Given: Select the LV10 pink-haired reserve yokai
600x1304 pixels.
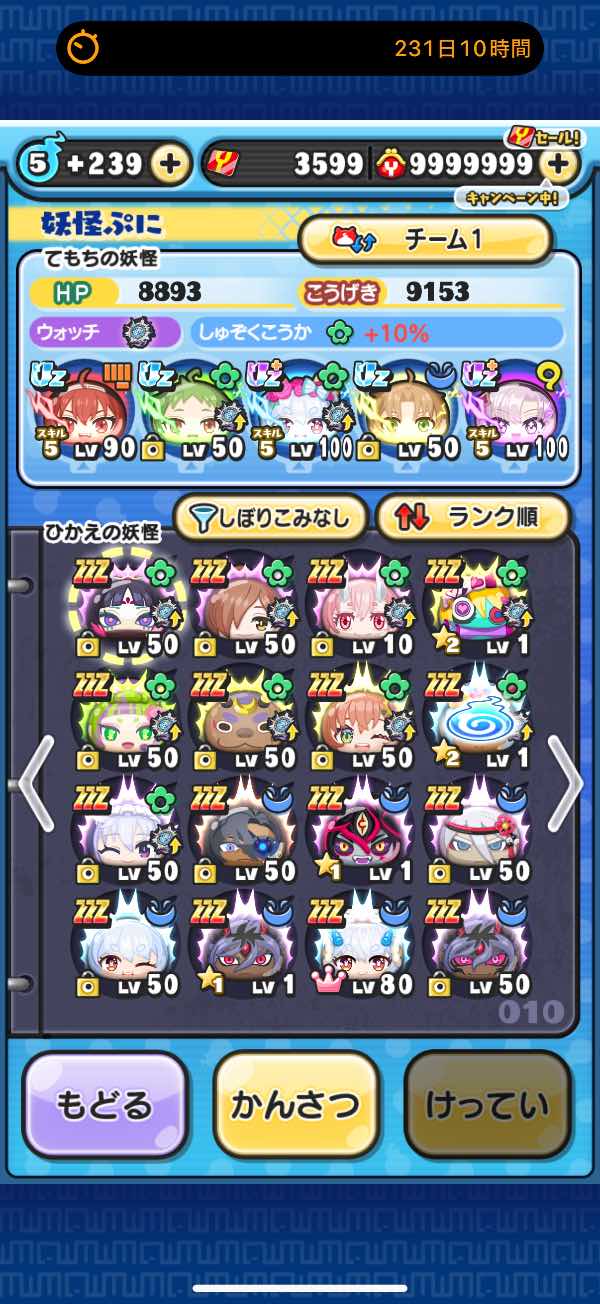Looking at the screenshot, I should tap(361, 602).
